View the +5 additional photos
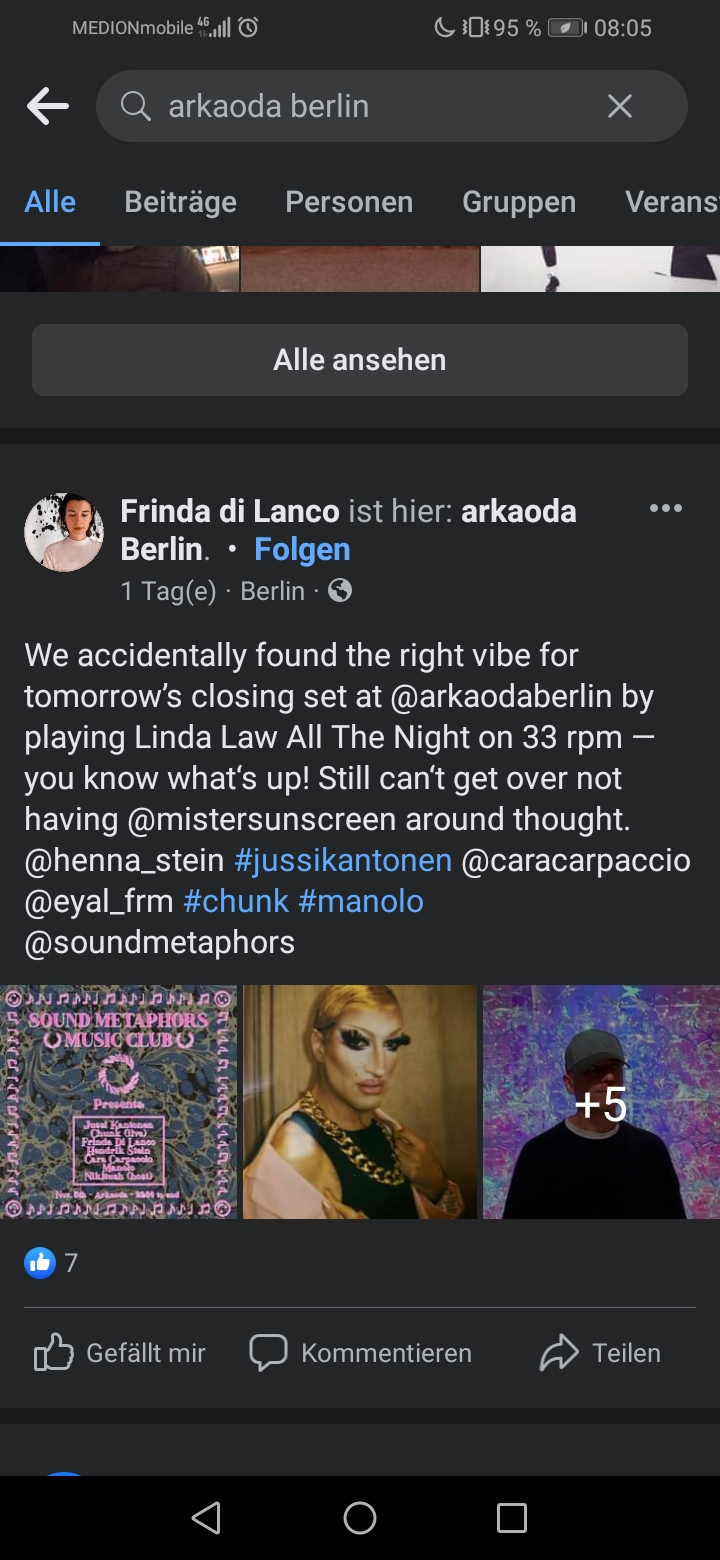The image size is (720, 1560). click(x=601, y=1102)
